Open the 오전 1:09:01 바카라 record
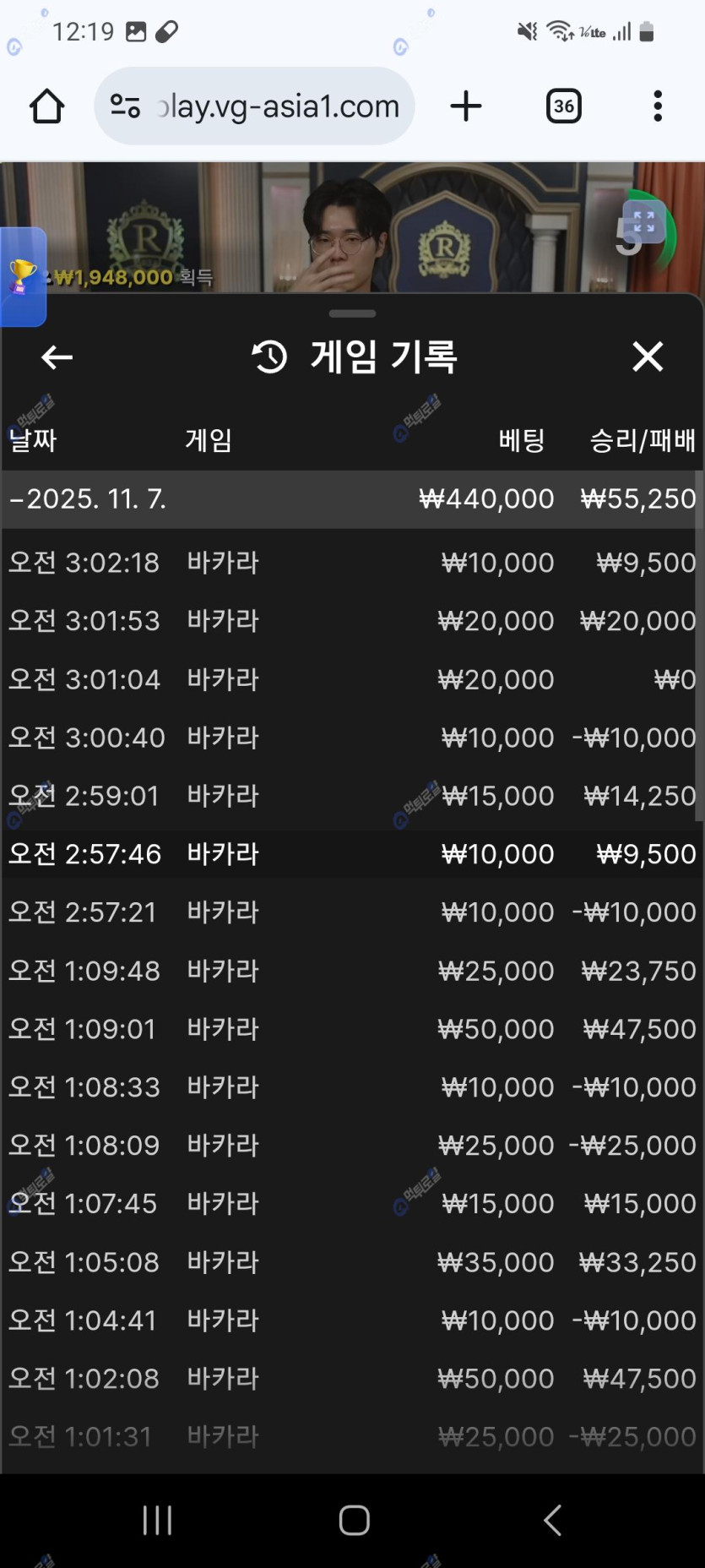Image resolution: width=705 pixels, height=1568 pixels. tap(351, 1029)
